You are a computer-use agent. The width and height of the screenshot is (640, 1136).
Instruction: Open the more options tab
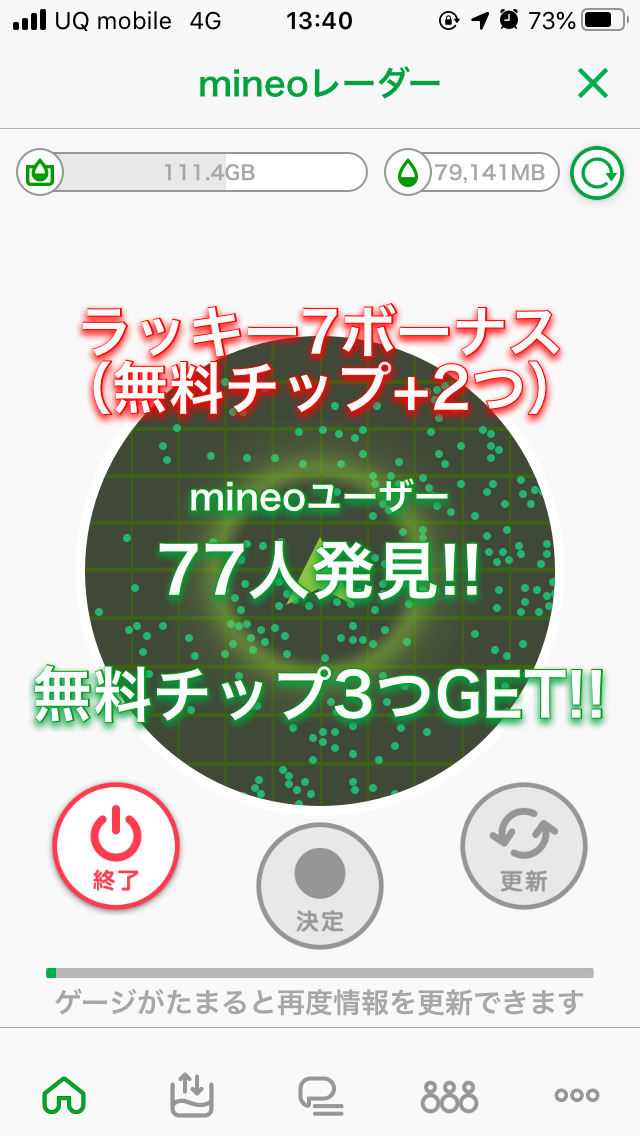click(x=577, y=1094)
